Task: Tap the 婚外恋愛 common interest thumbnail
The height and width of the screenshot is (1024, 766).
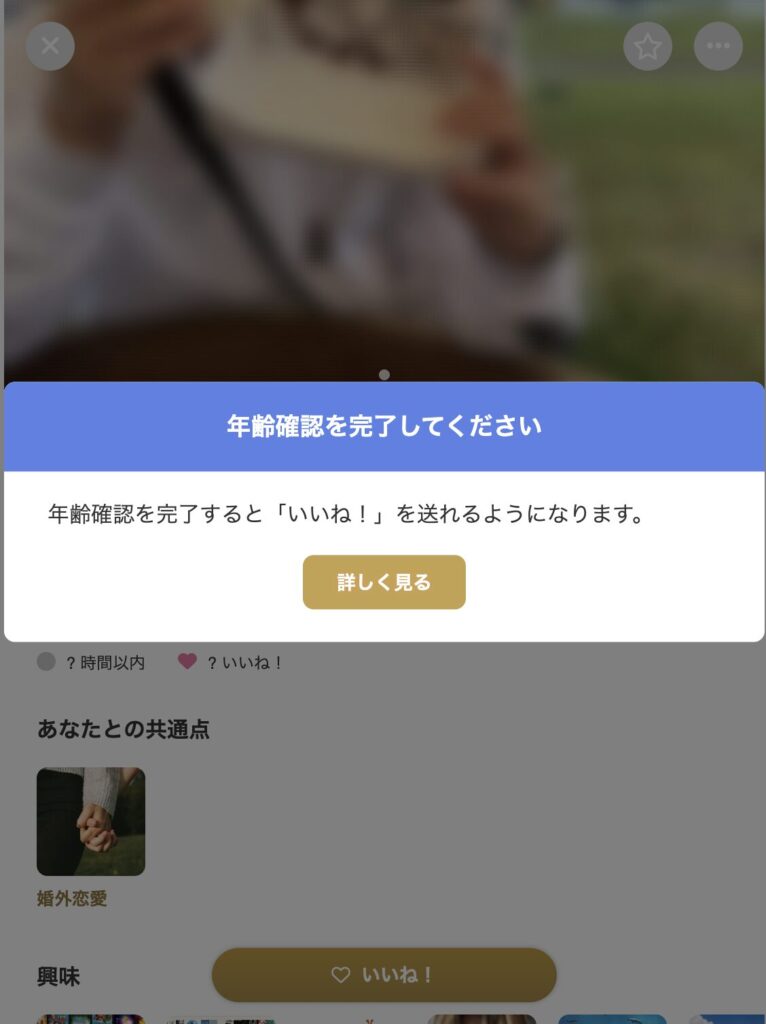Action: click(x=91, y=821)
